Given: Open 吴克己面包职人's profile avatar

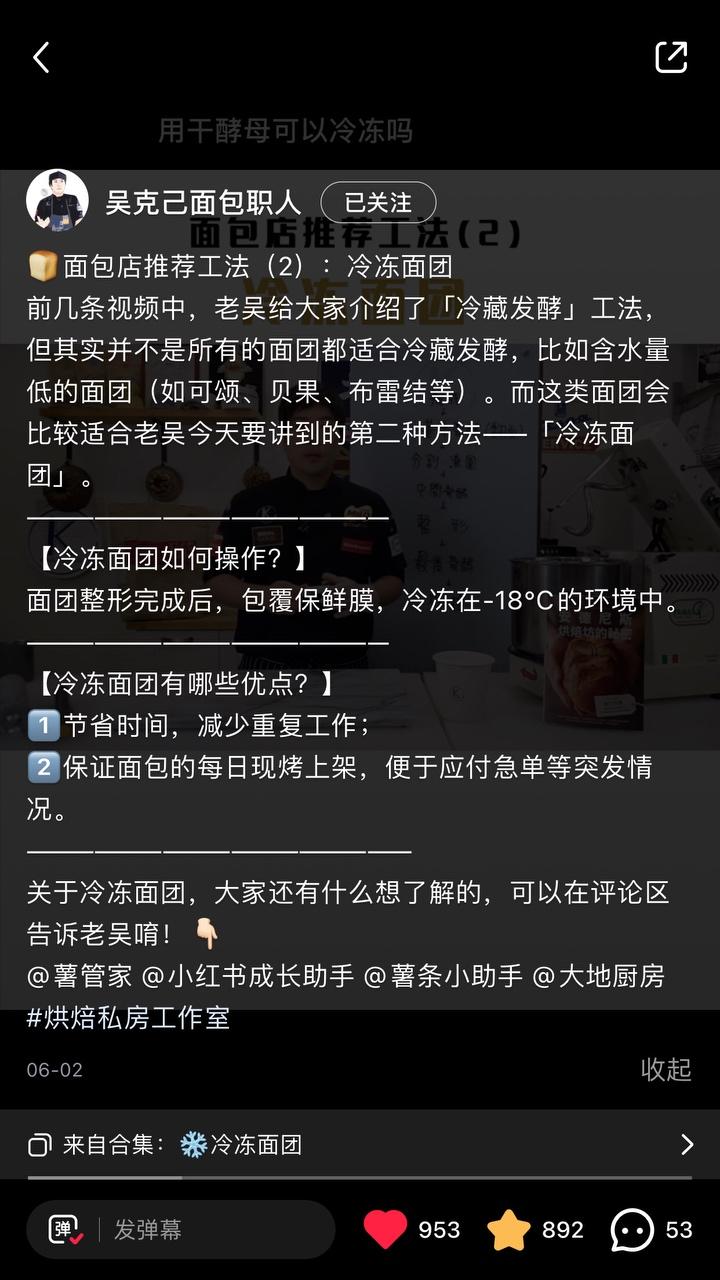Looking at the screenshot, I should 57,201.
